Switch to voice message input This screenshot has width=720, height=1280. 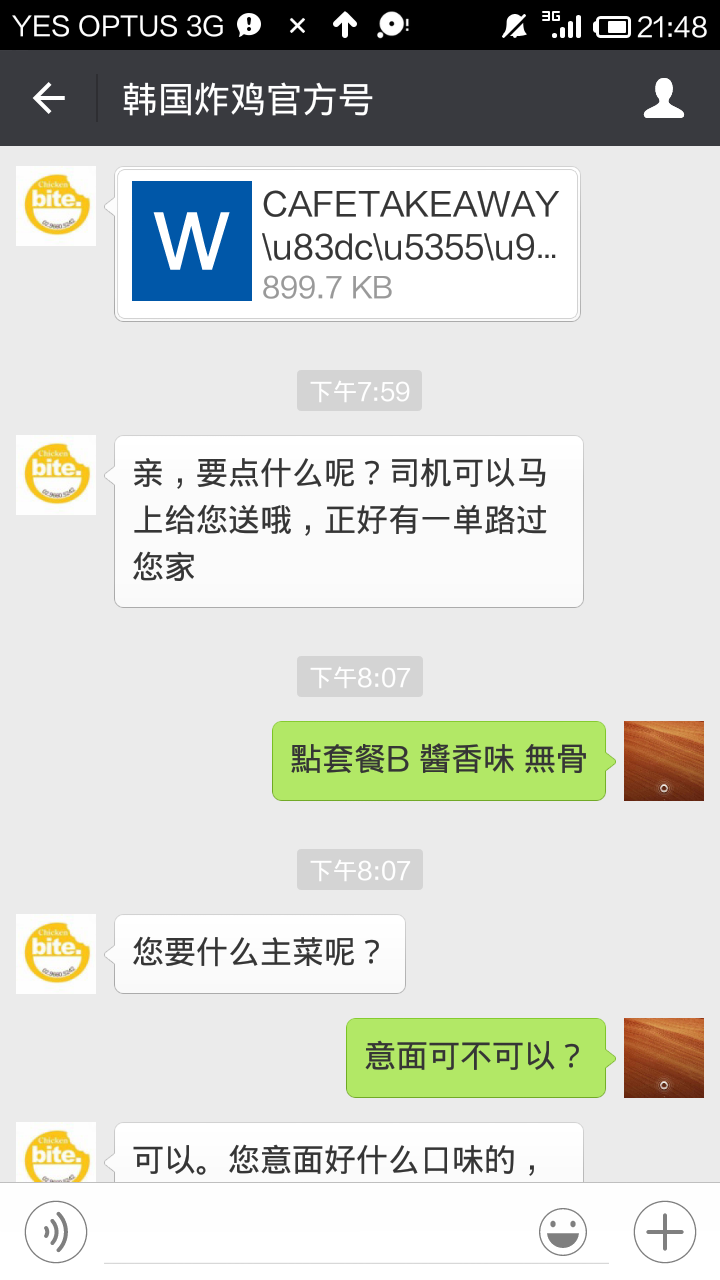(56, 1232)
